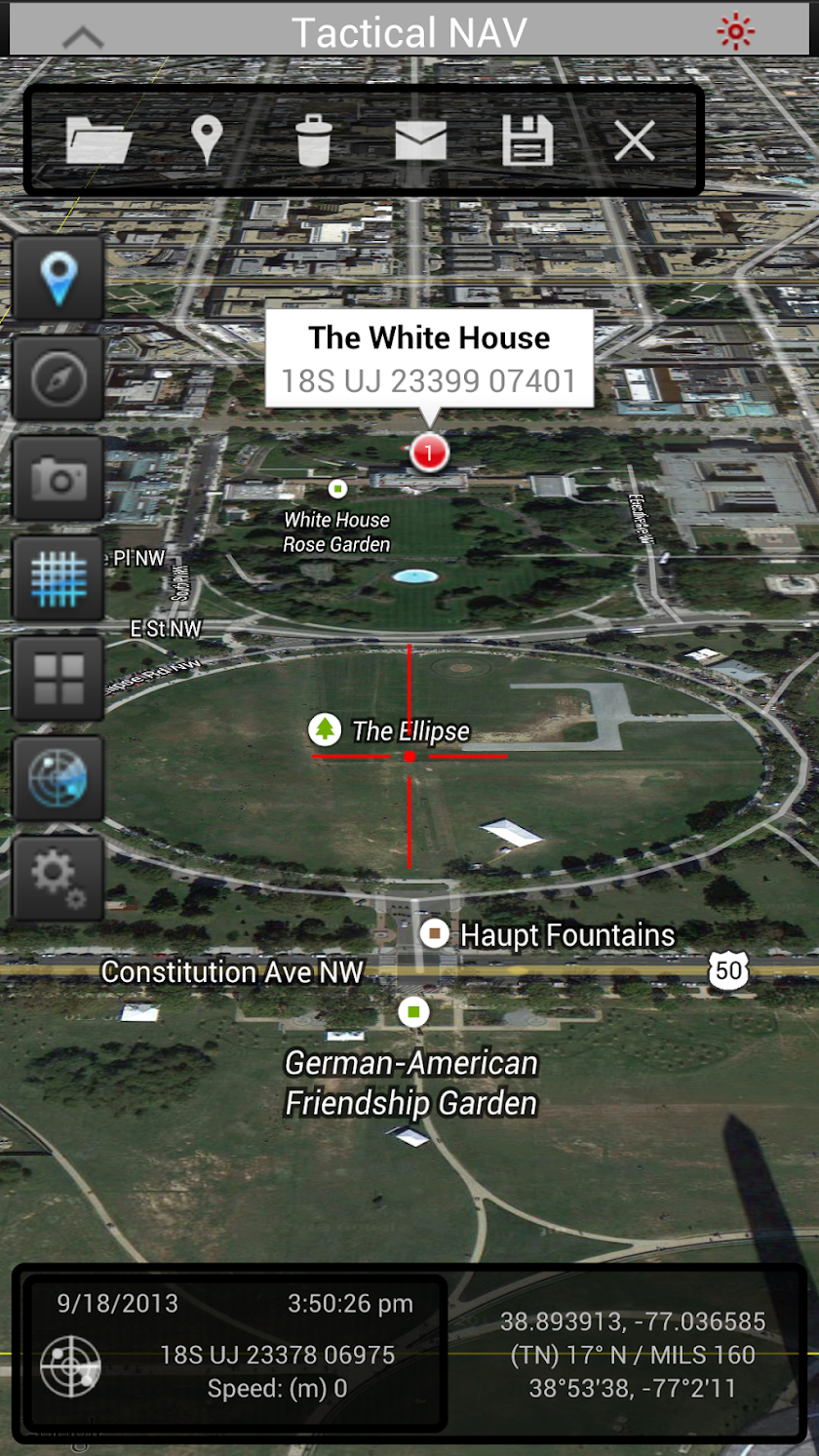This screenshot has height=1456, width=819.
Task: Tap the red waypoint marker number 1
Action: tap(429, 453)
